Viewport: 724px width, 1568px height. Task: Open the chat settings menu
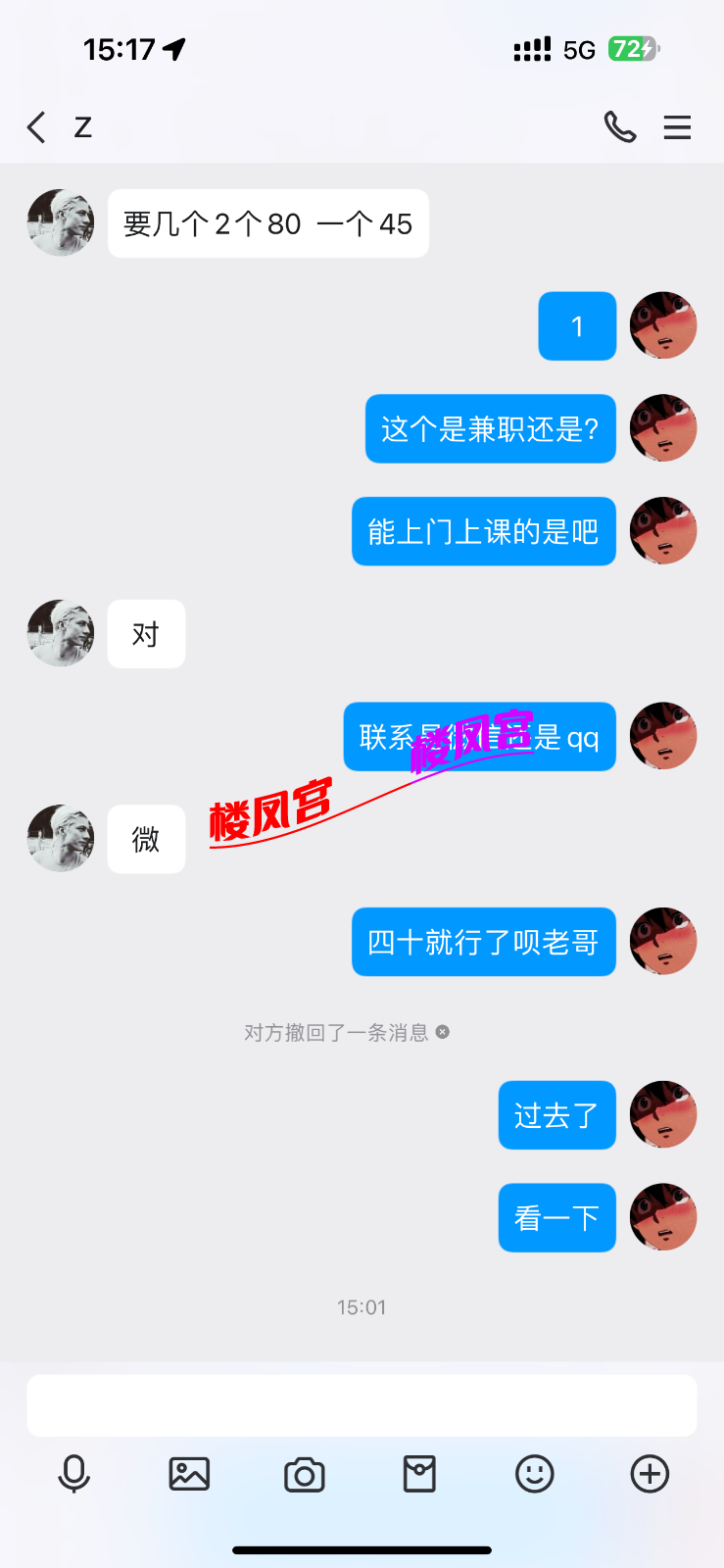(x=677, y=127)
